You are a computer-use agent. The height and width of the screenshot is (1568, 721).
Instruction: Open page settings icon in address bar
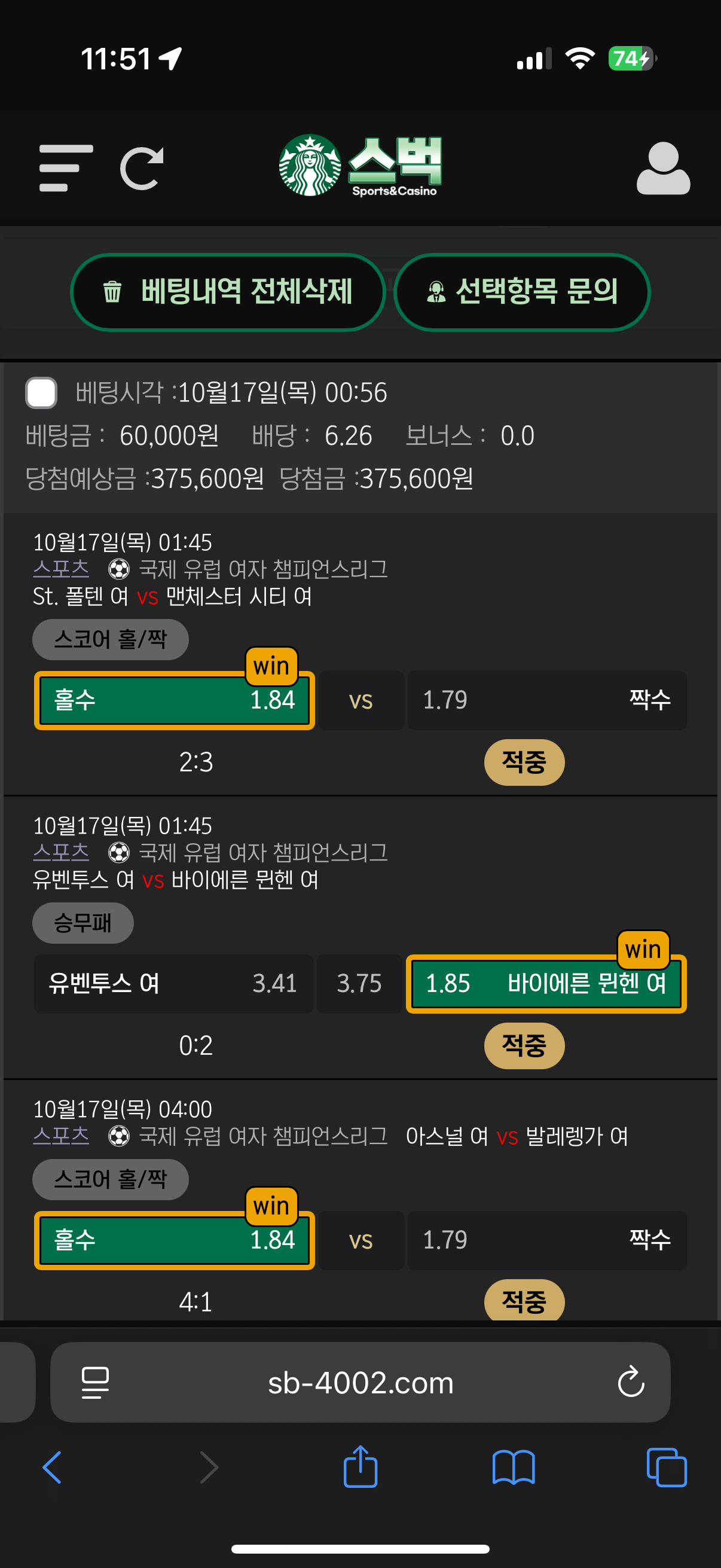point(96,1382)
